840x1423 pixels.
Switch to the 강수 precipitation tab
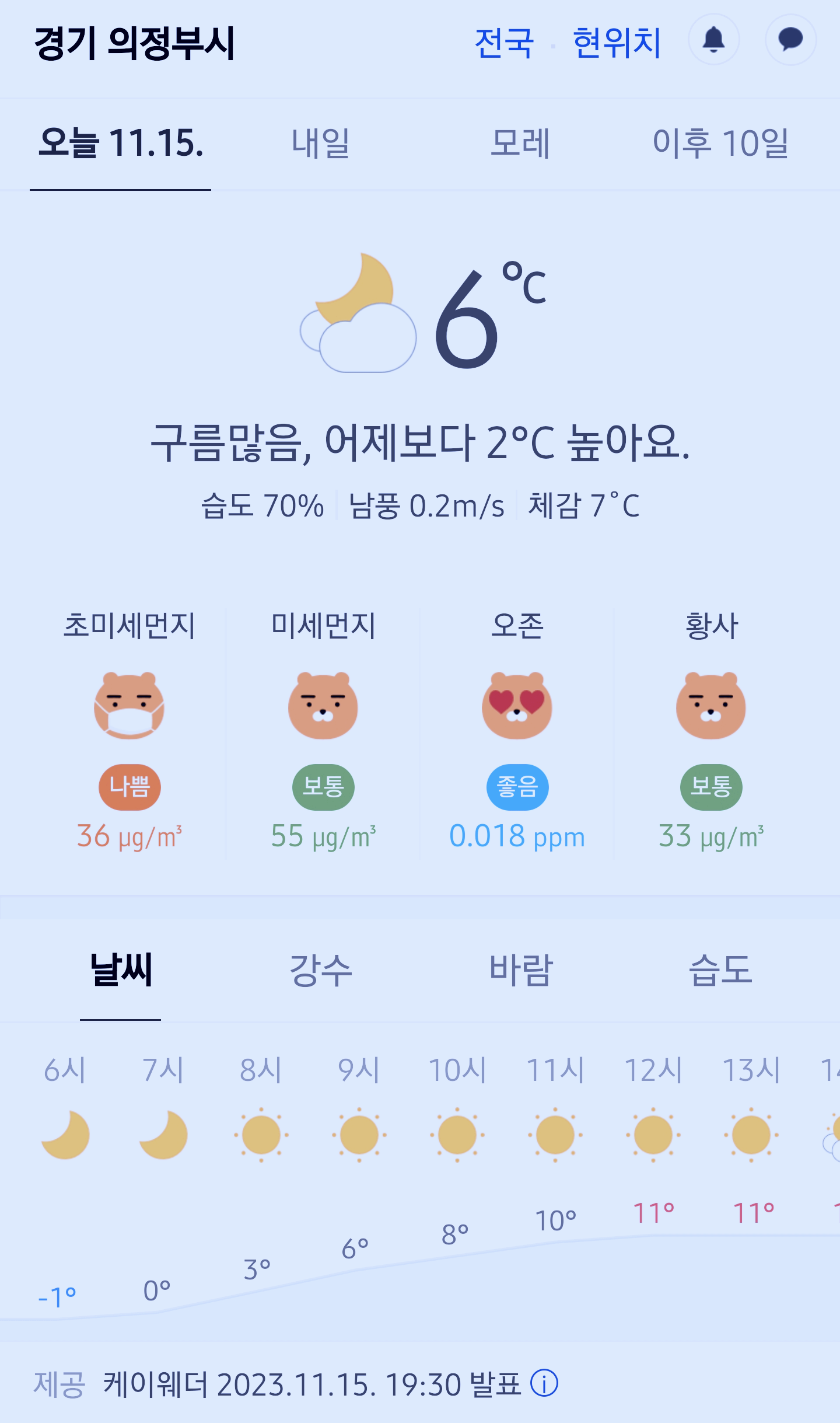point(321,970)
